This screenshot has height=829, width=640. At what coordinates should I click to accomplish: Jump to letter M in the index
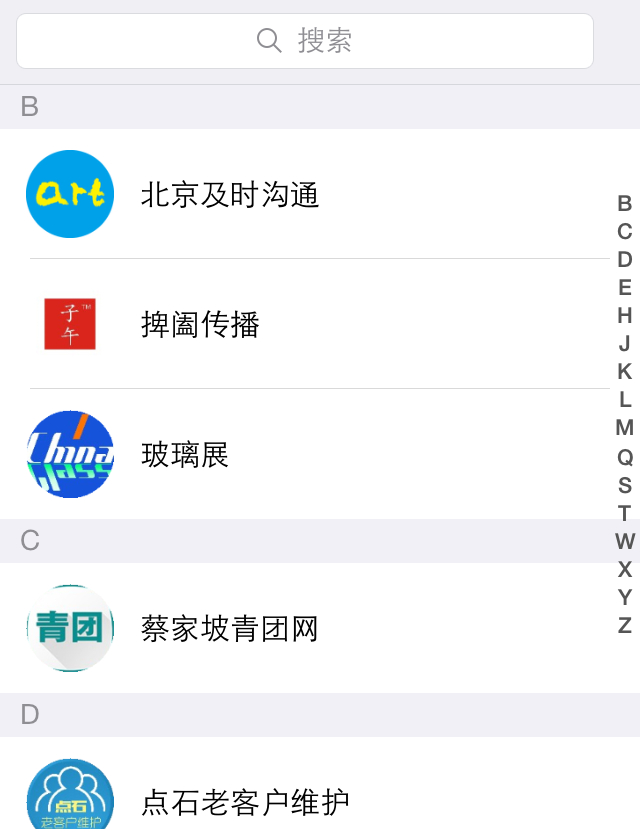(x=625, y=428)
